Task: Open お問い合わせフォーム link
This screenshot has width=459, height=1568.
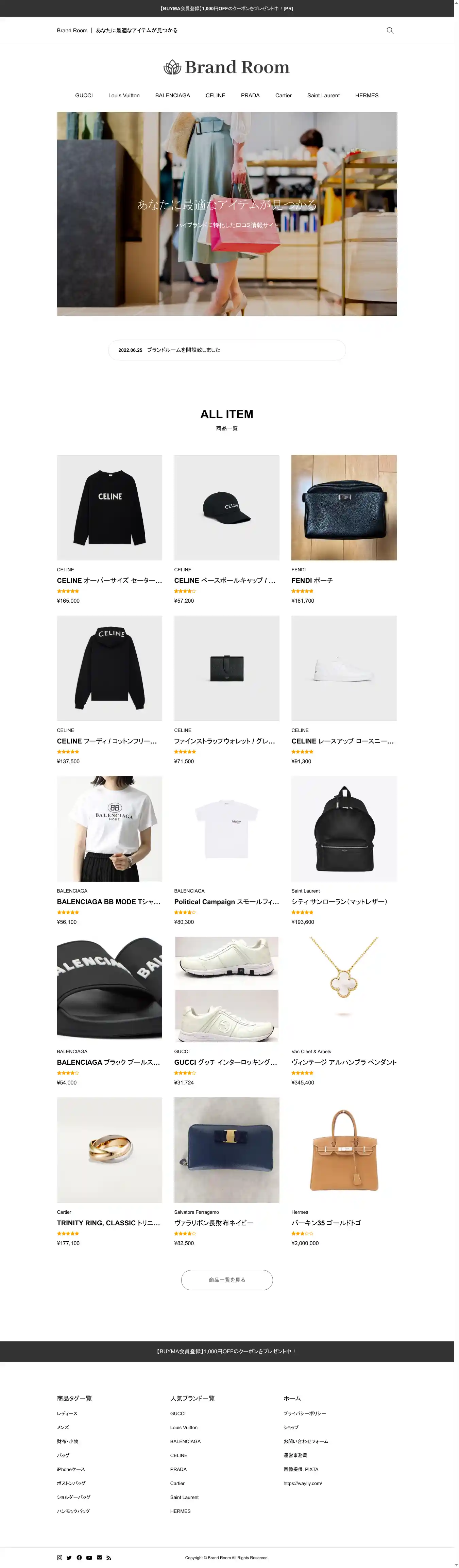Action: tap(306, 1441)
